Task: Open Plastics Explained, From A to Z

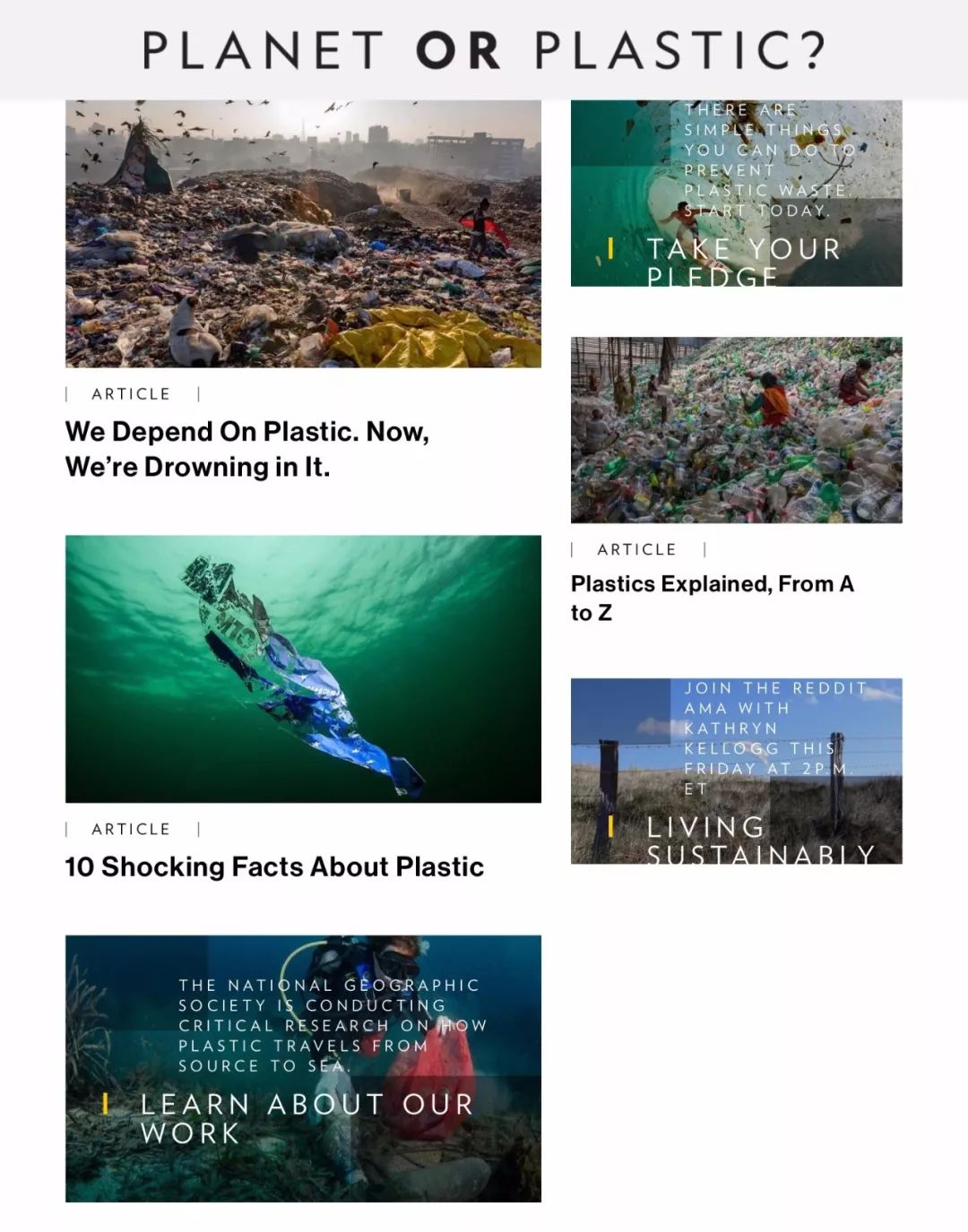Action: coord(713,598)
